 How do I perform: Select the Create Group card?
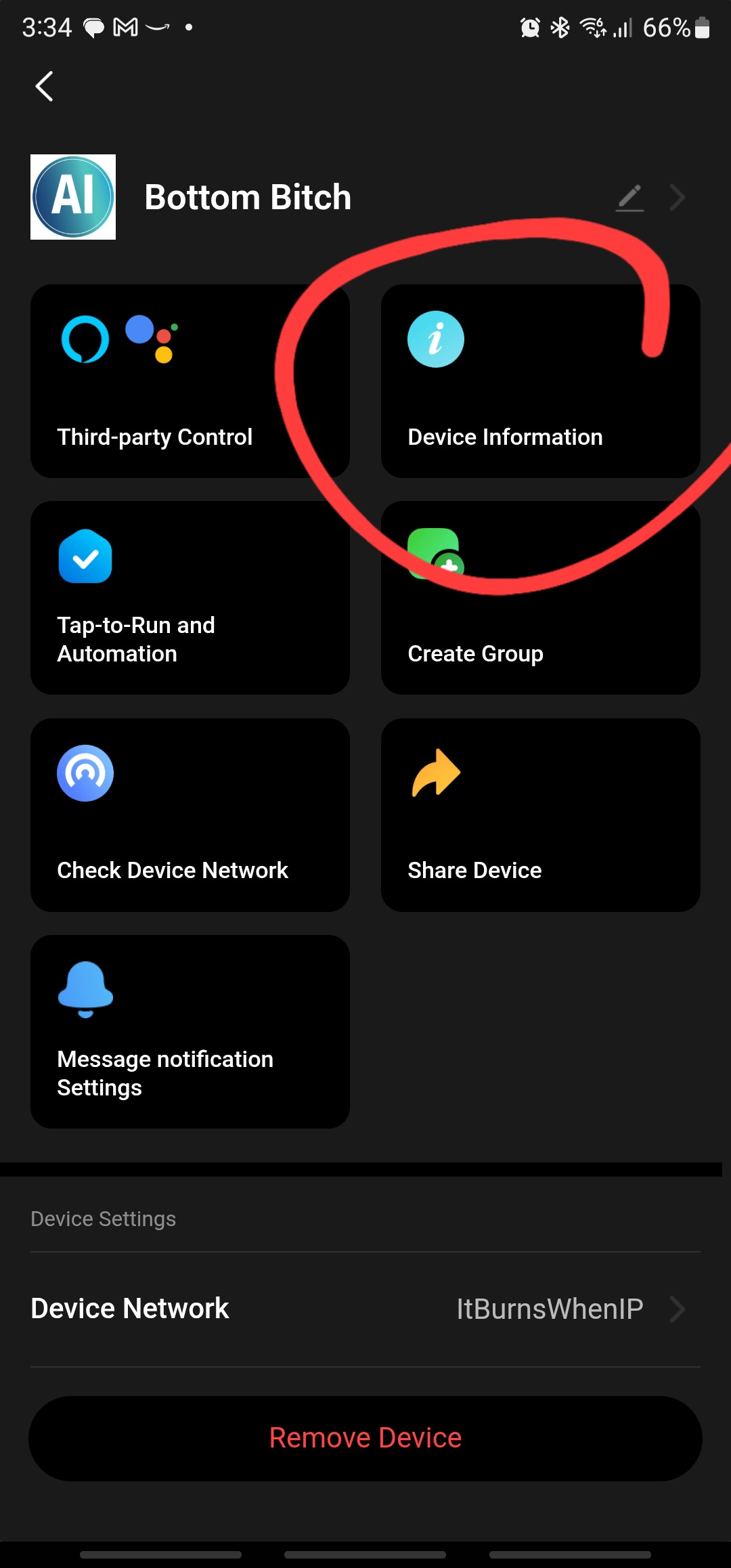click(540, 598)
